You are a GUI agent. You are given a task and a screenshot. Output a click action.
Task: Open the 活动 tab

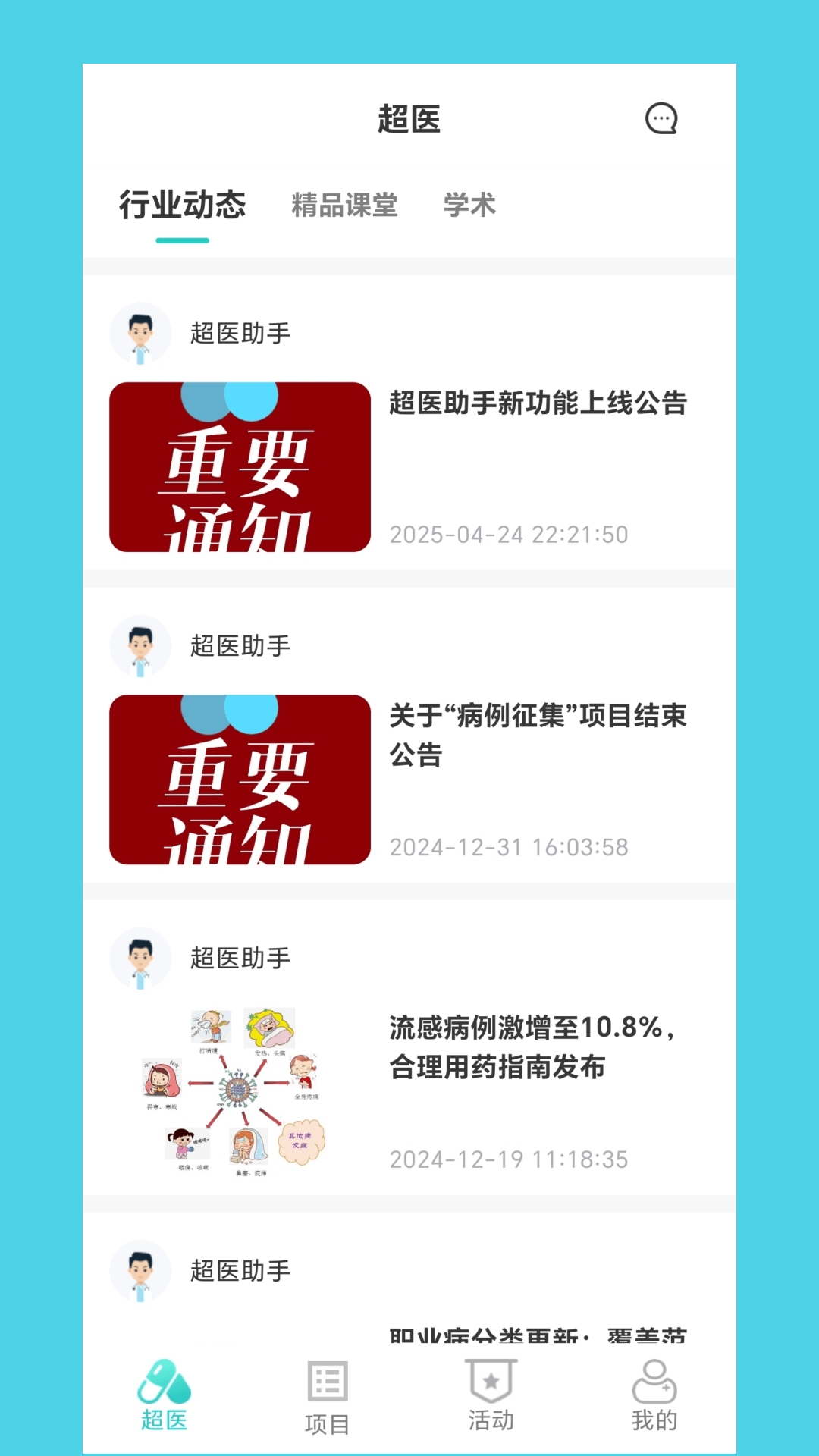pos(491,1396)
